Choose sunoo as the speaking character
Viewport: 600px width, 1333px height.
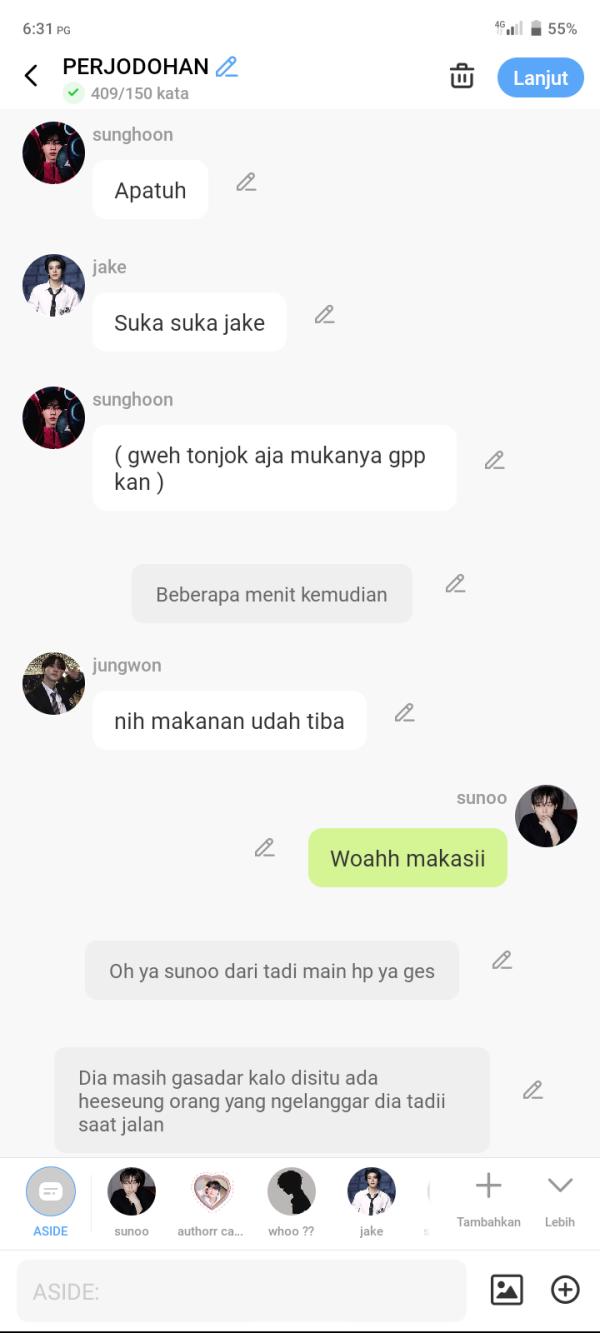click(x=131, y=1199)
